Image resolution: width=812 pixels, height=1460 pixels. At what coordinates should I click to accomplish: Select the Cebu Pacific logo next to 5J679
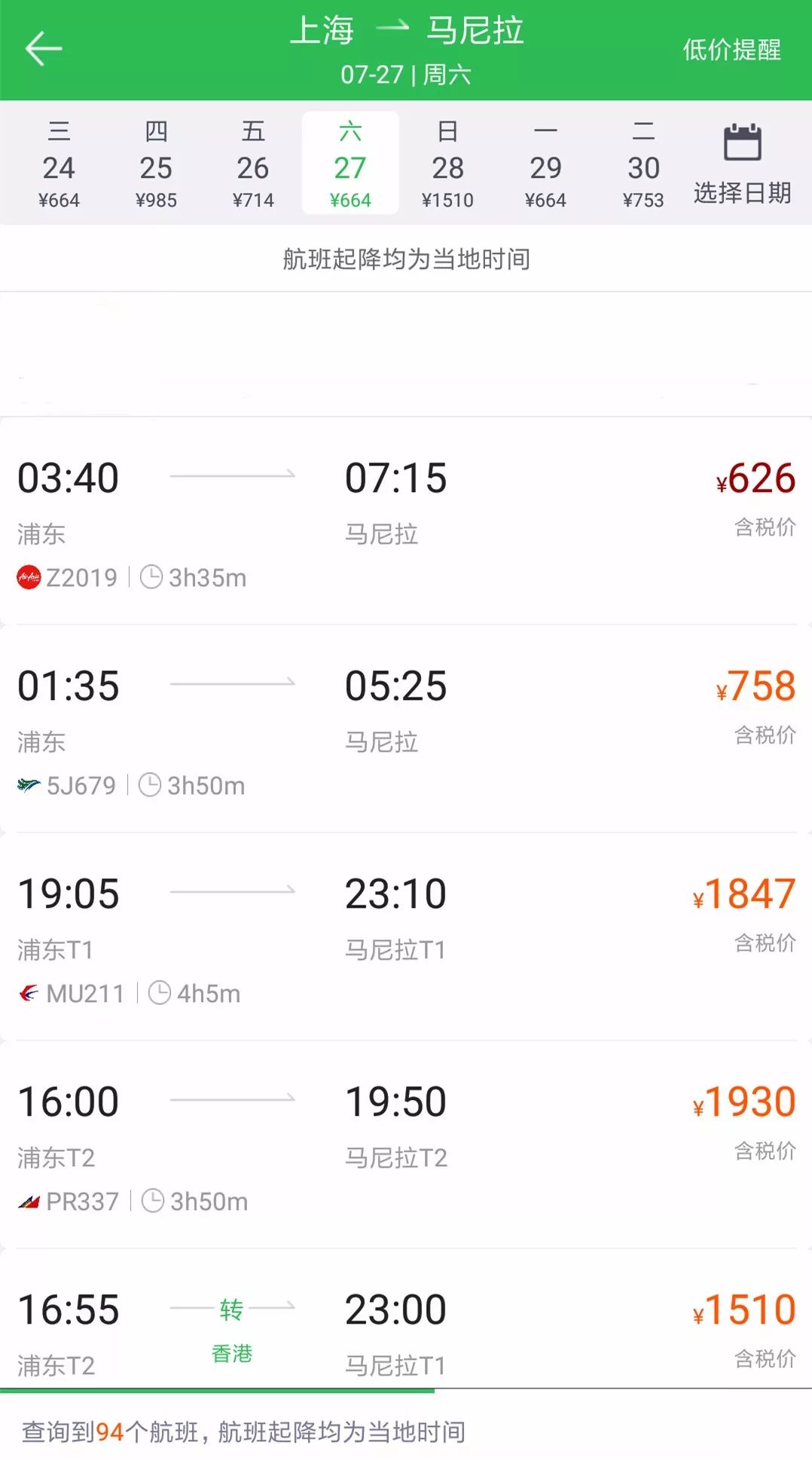[x=27, y=786]
